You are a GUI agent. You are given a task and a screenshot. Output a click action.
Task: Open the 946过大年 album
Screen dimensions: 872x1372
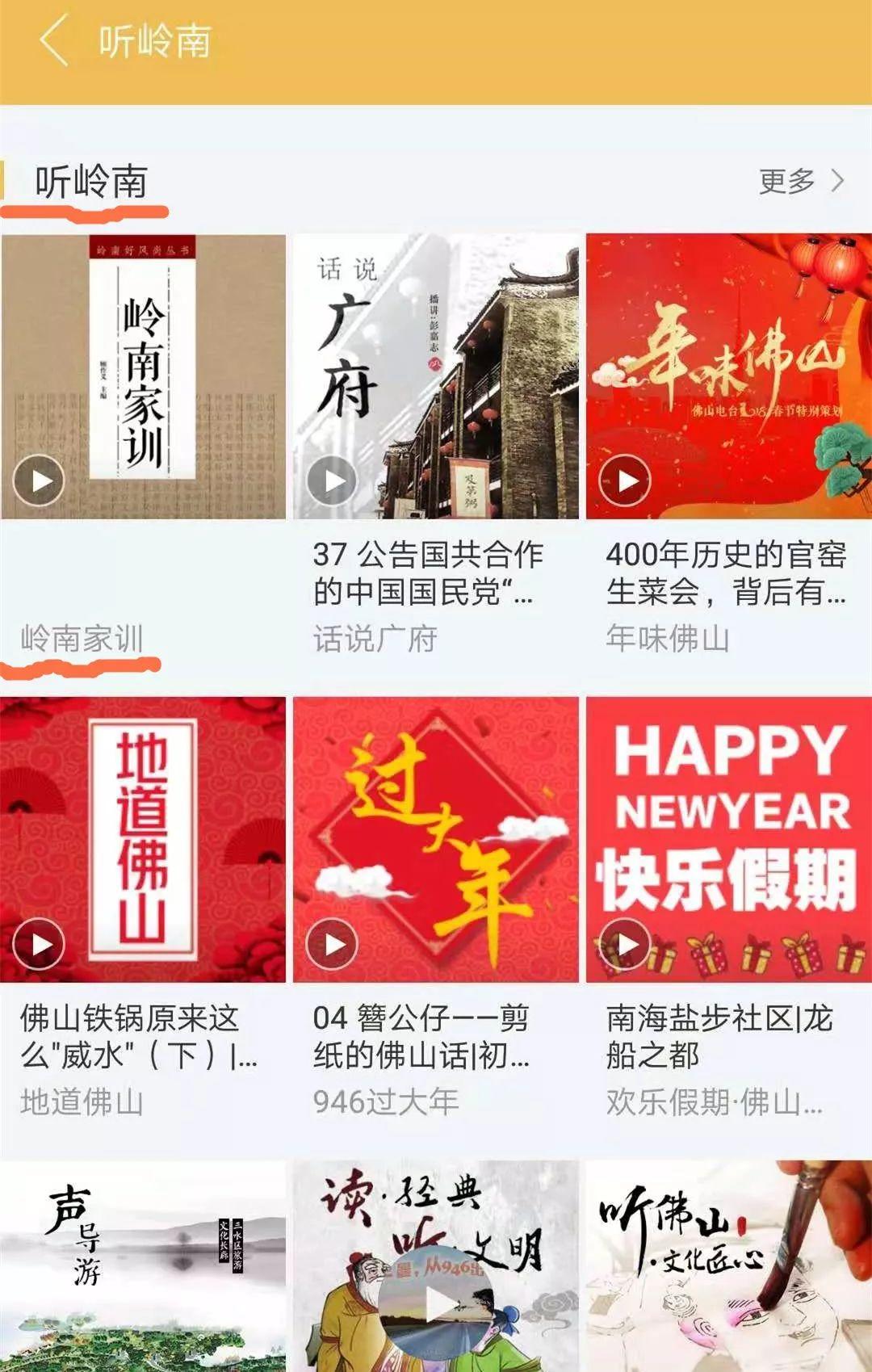tap(436, 840)
